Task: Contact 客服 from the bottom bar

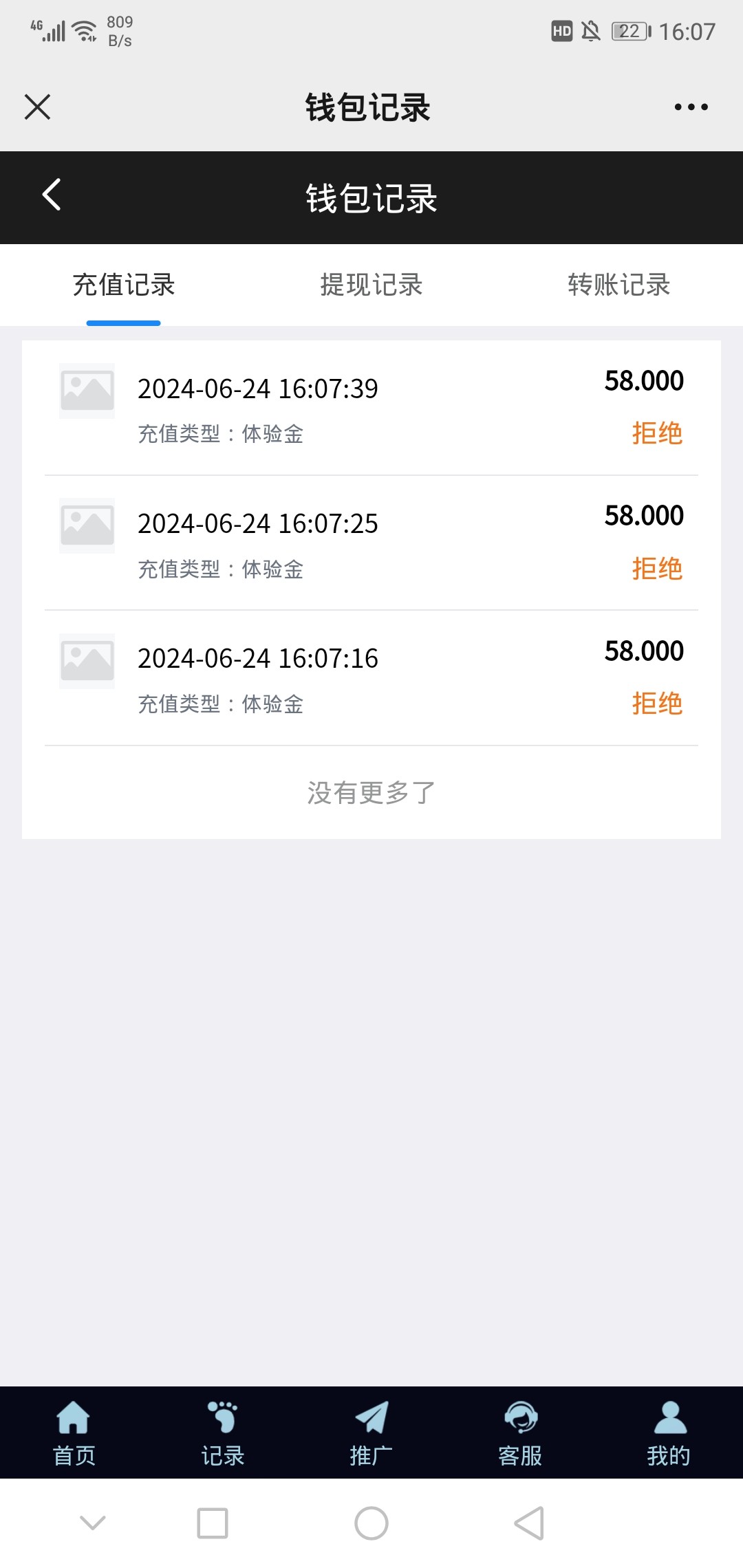Action: pyautogui.click(x=520, y=1433)
